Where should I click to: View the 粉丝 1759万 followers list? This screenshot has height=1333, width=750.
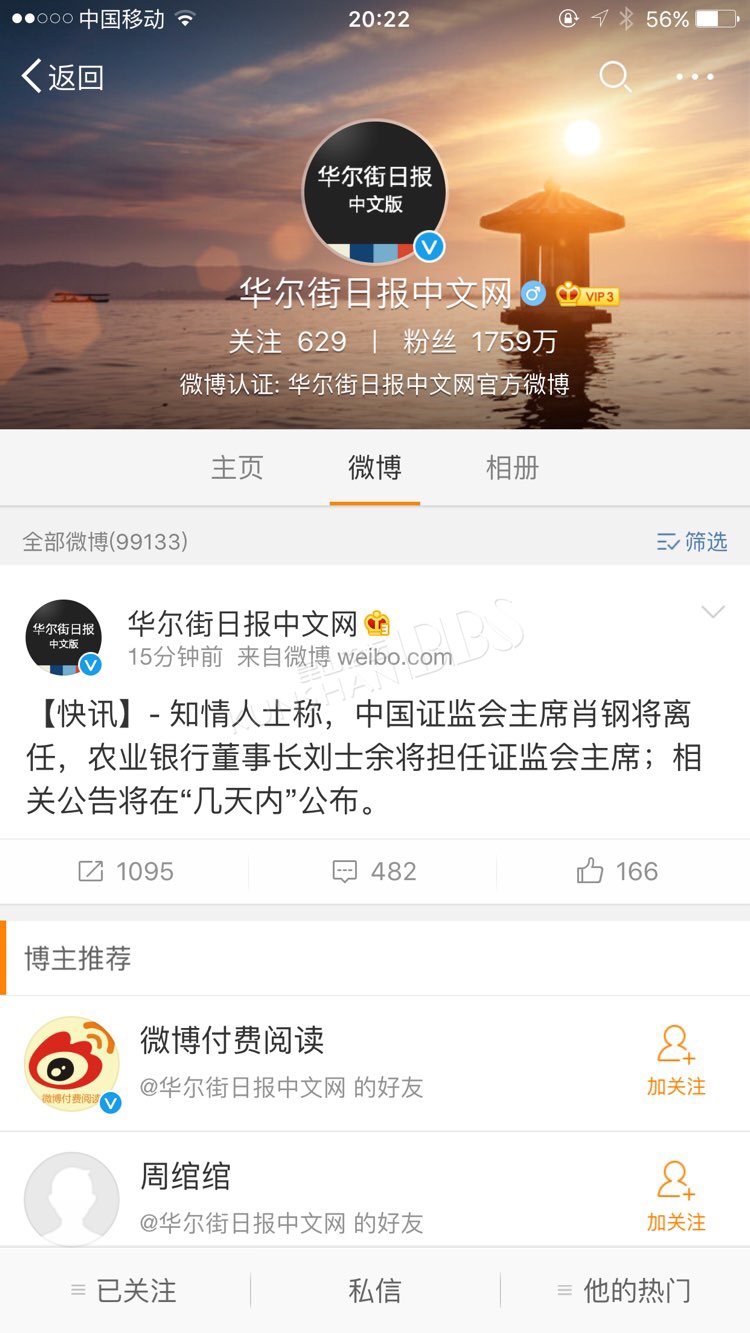(480, 342)
